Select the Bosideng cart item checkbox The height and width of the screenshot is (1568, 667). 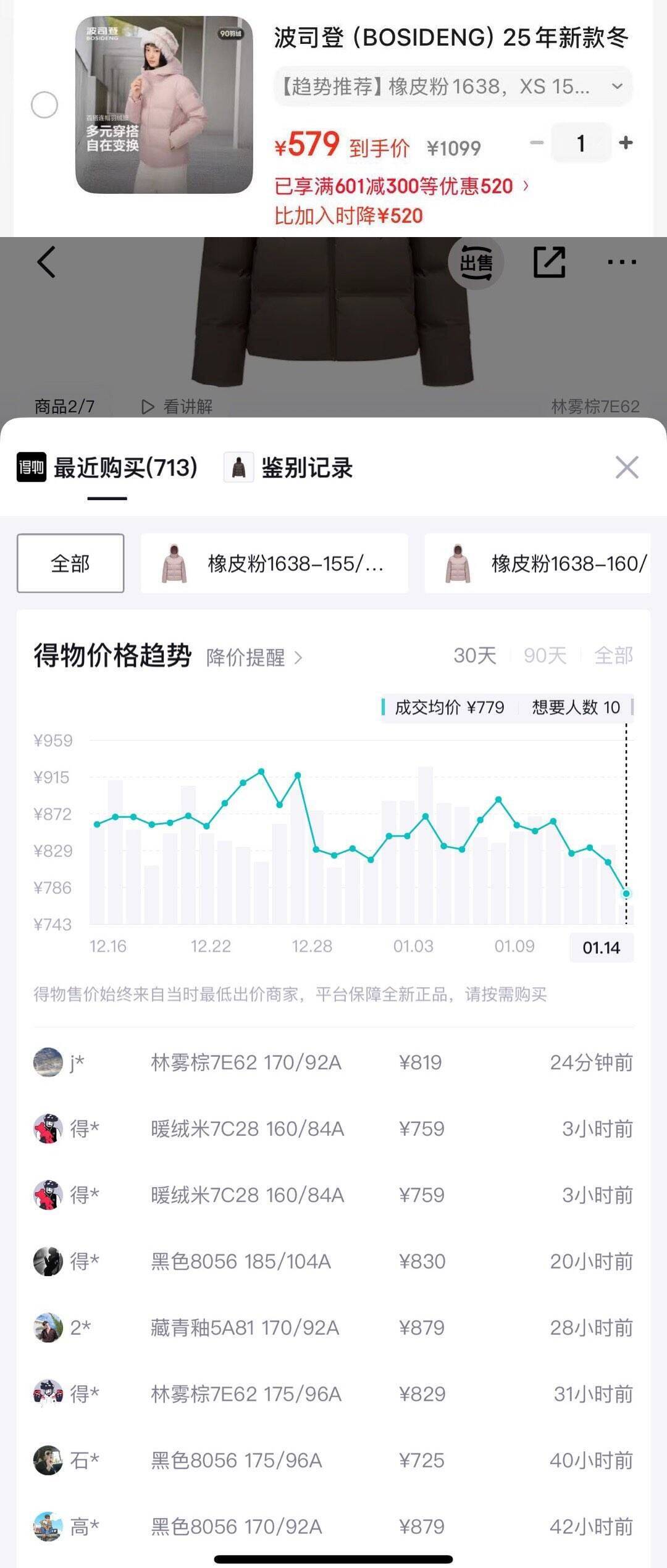44,105
